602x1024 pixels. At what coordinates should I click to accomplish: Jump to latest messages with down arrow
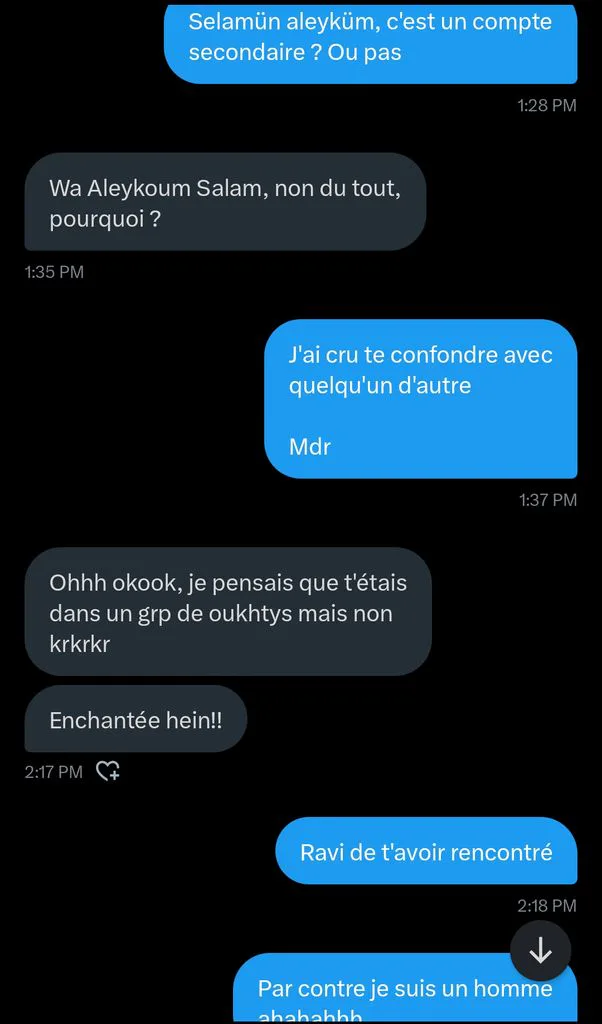541,951
